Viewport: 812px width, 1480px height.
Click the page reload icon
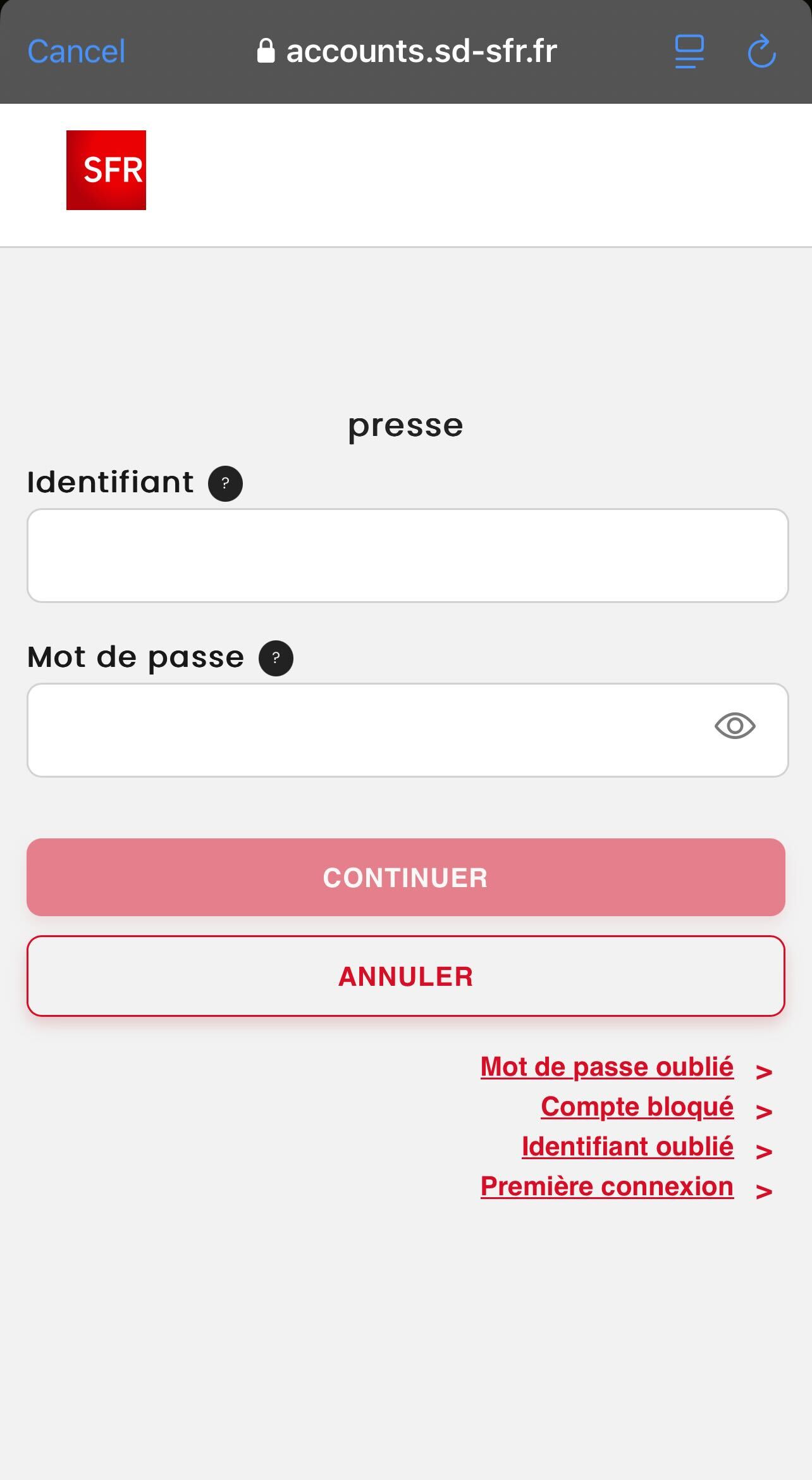click(761, 51)
